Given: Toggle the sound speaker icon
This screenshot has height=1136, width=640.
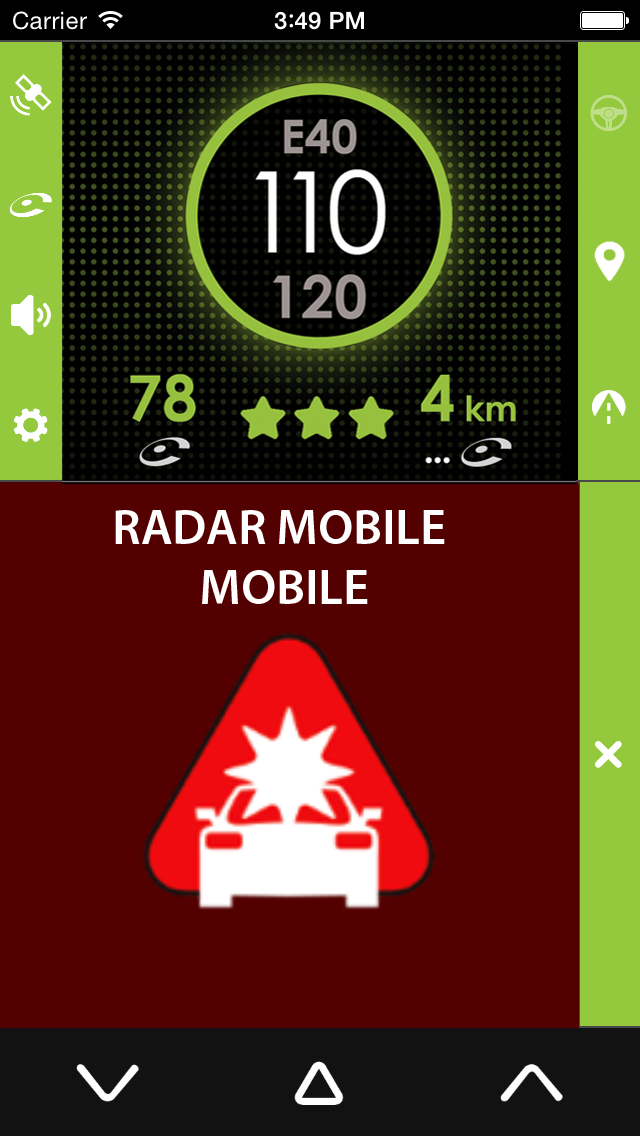Looking at the screenshot, I should (30, 315).
